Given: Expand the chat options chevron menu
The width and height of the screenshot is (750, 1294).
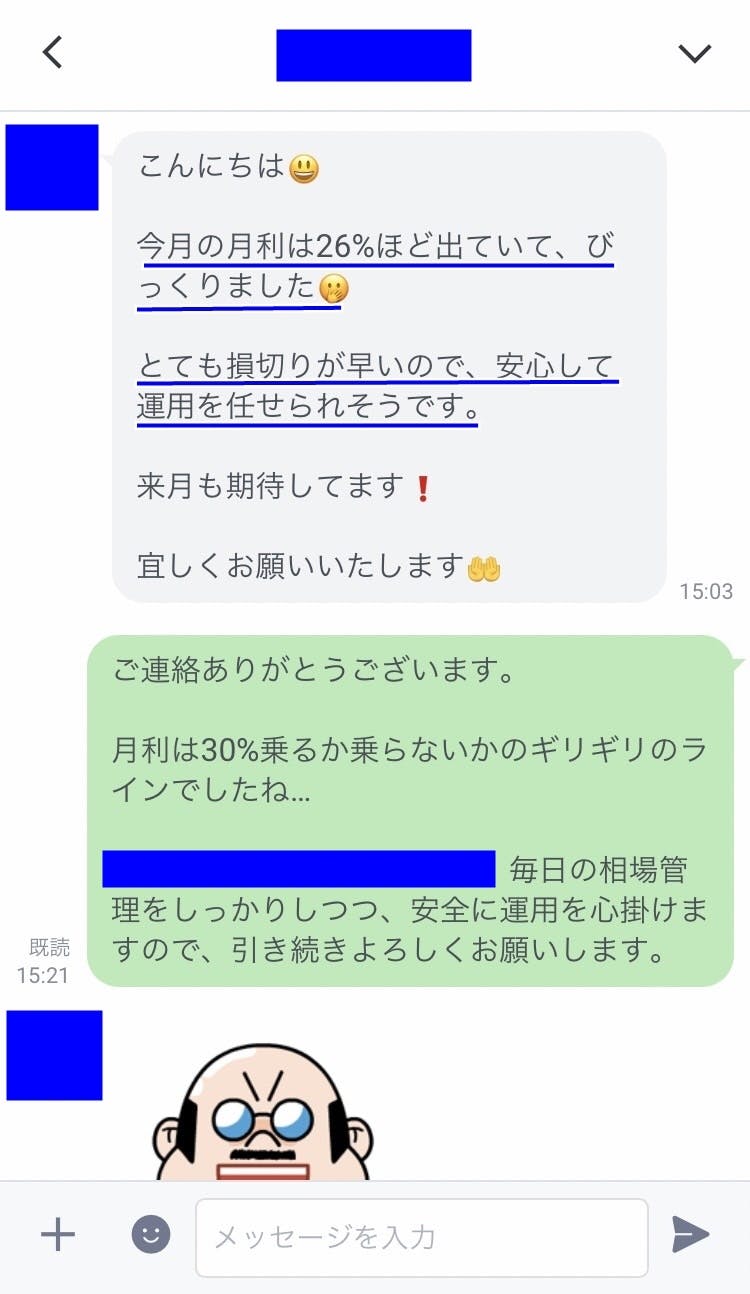Looking at the screenshot, I should pyautogui.click(x=694, y=54).
